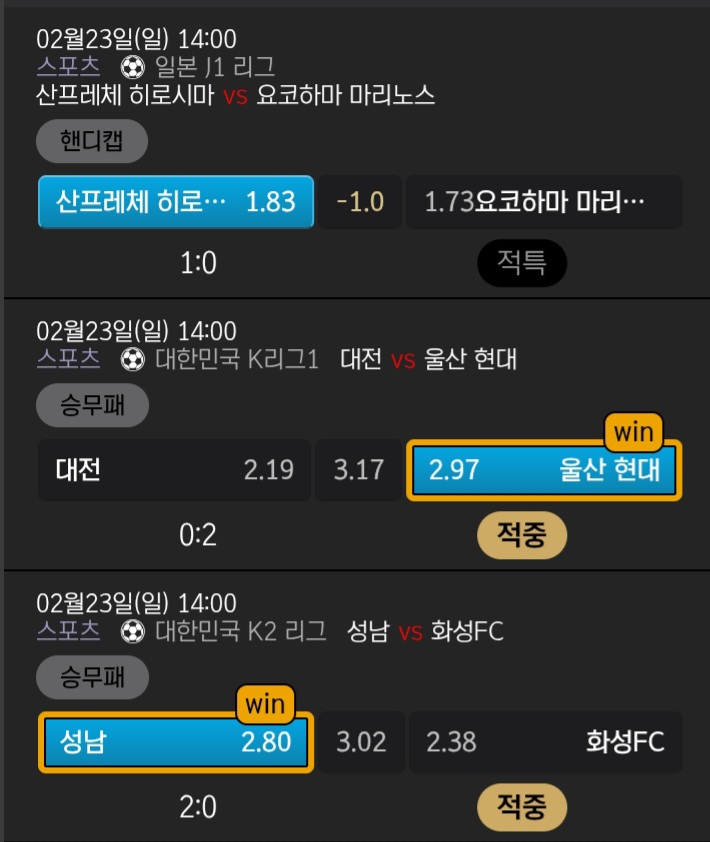This screenshot has height=842, width=710.
Task: Select 산프레체 히로시마 odds 1.83
Action: [x=176, y=202]
